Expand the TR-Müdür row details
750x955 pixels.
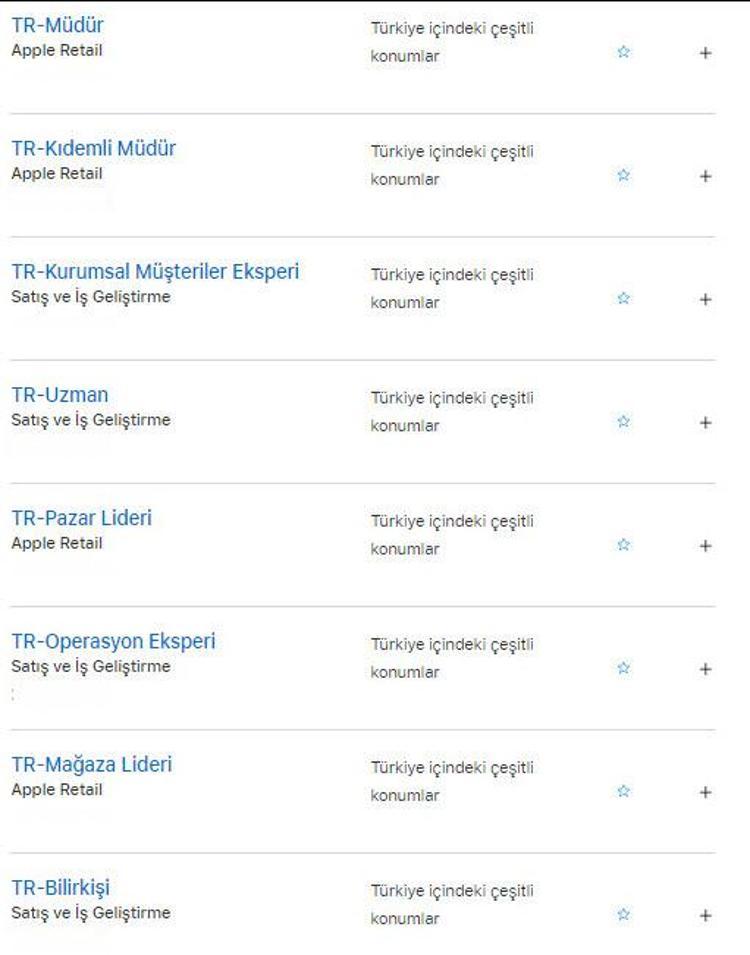click(705, 53)
